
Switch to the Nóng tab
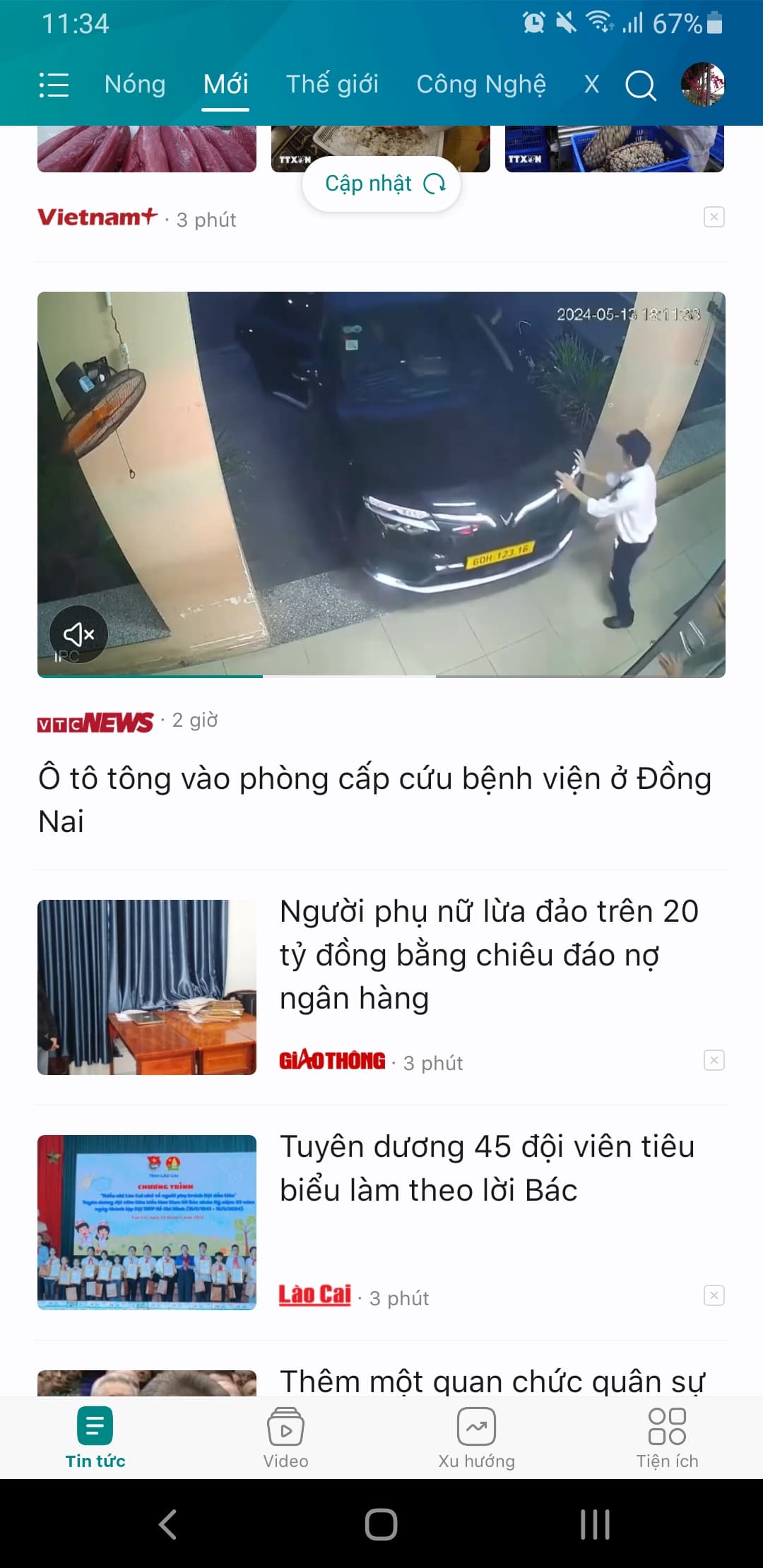coord(135,85)
